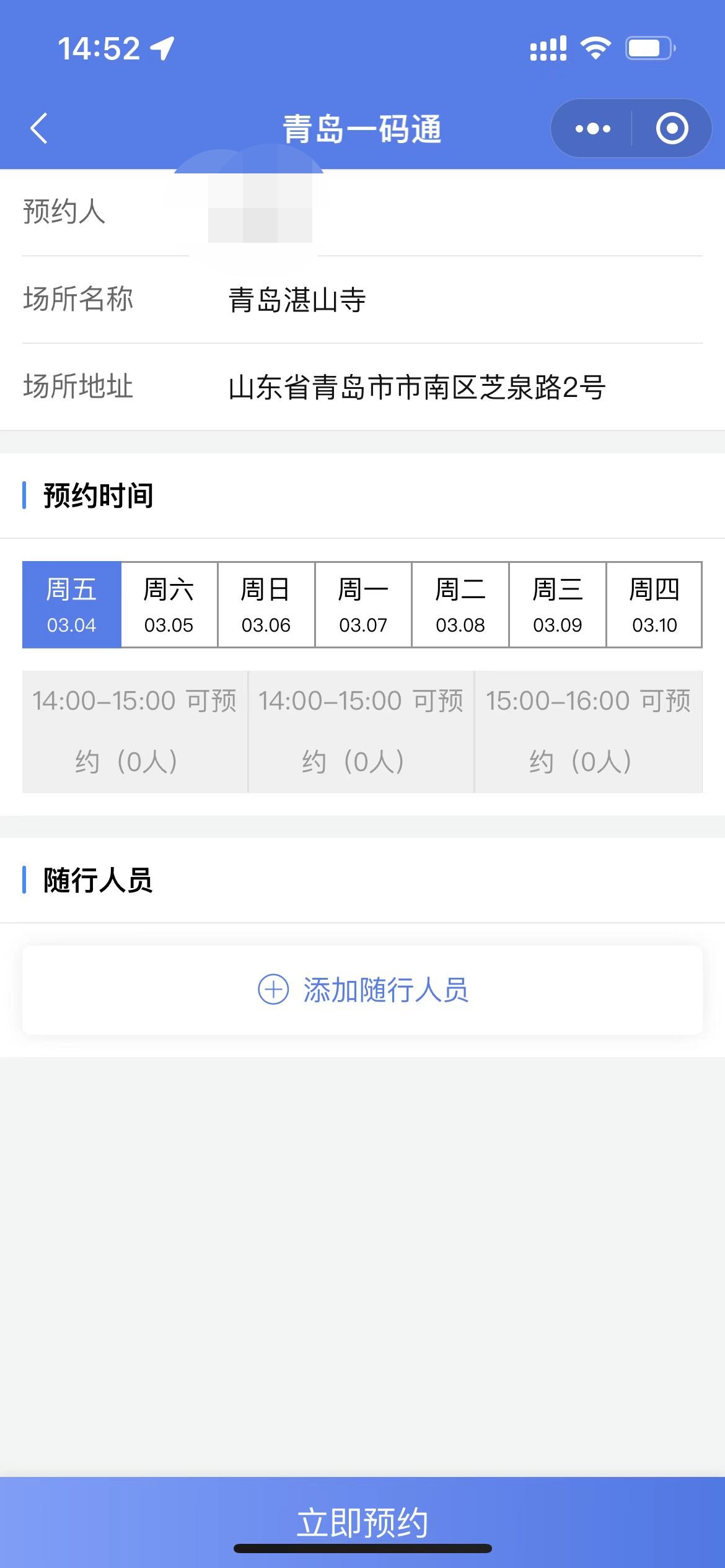
Task: Select Tuesday 03.08 date
Action: 460,605
